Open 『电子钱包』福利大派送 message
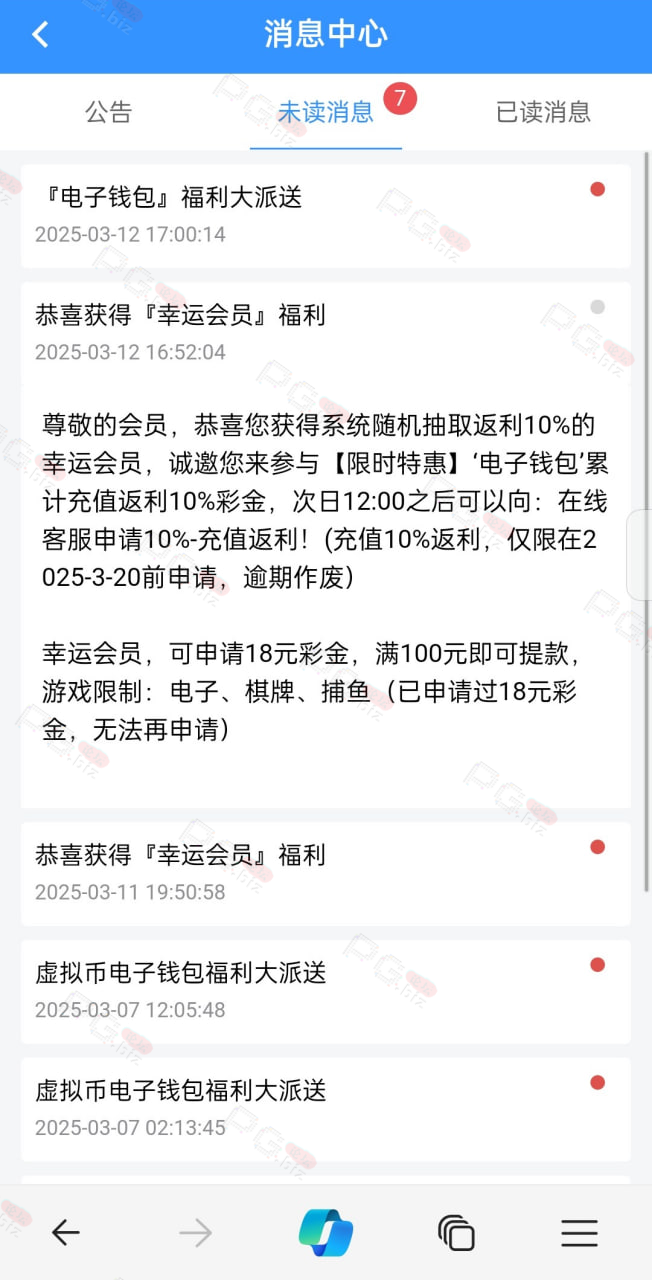This screenshot has width=652, height=1280. 326,216
